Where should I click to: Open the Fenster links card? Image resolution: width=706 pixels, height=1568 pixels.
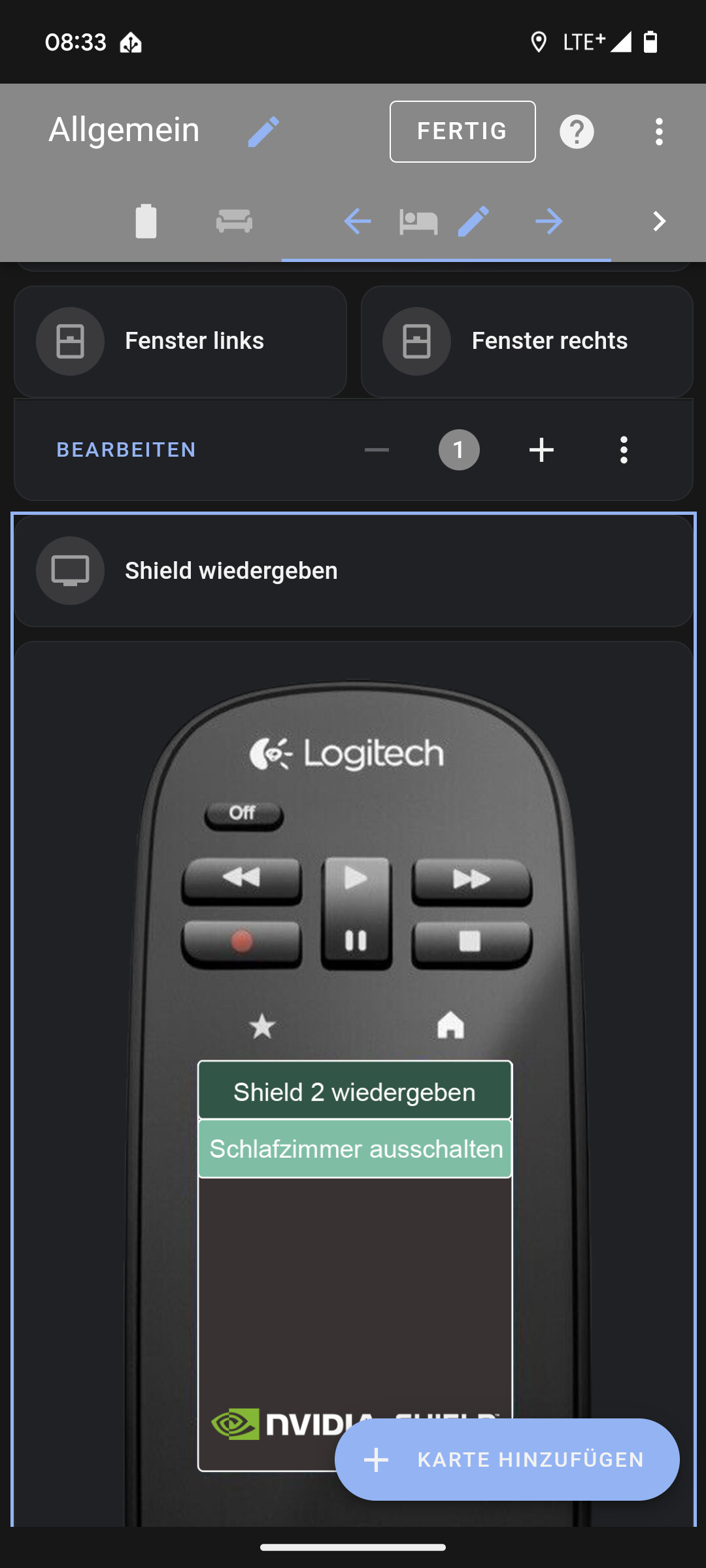[180, 341]
